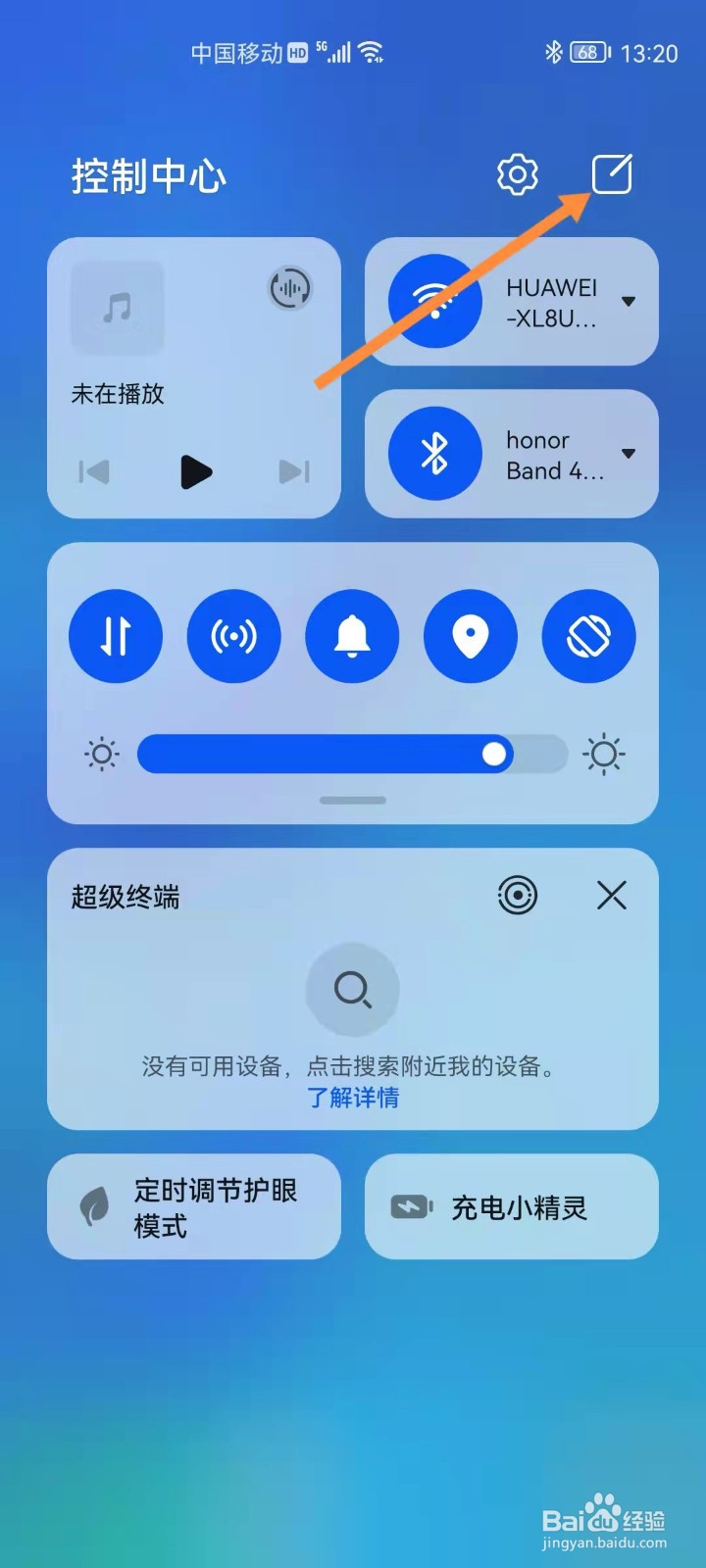Open the Super Terminal scan icon
The image size is (706, 1568).
(518, 895)
